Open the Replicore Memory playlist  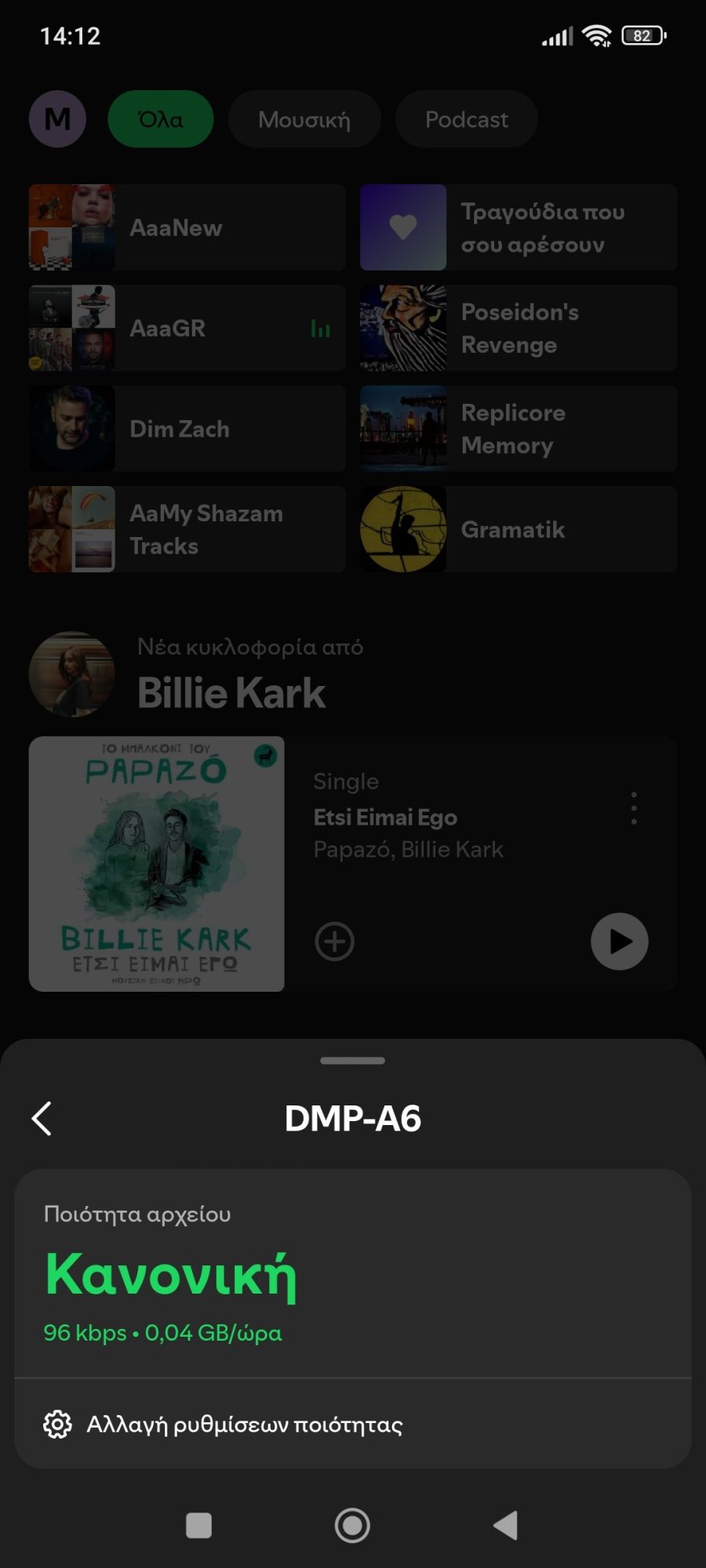(518, 429)
